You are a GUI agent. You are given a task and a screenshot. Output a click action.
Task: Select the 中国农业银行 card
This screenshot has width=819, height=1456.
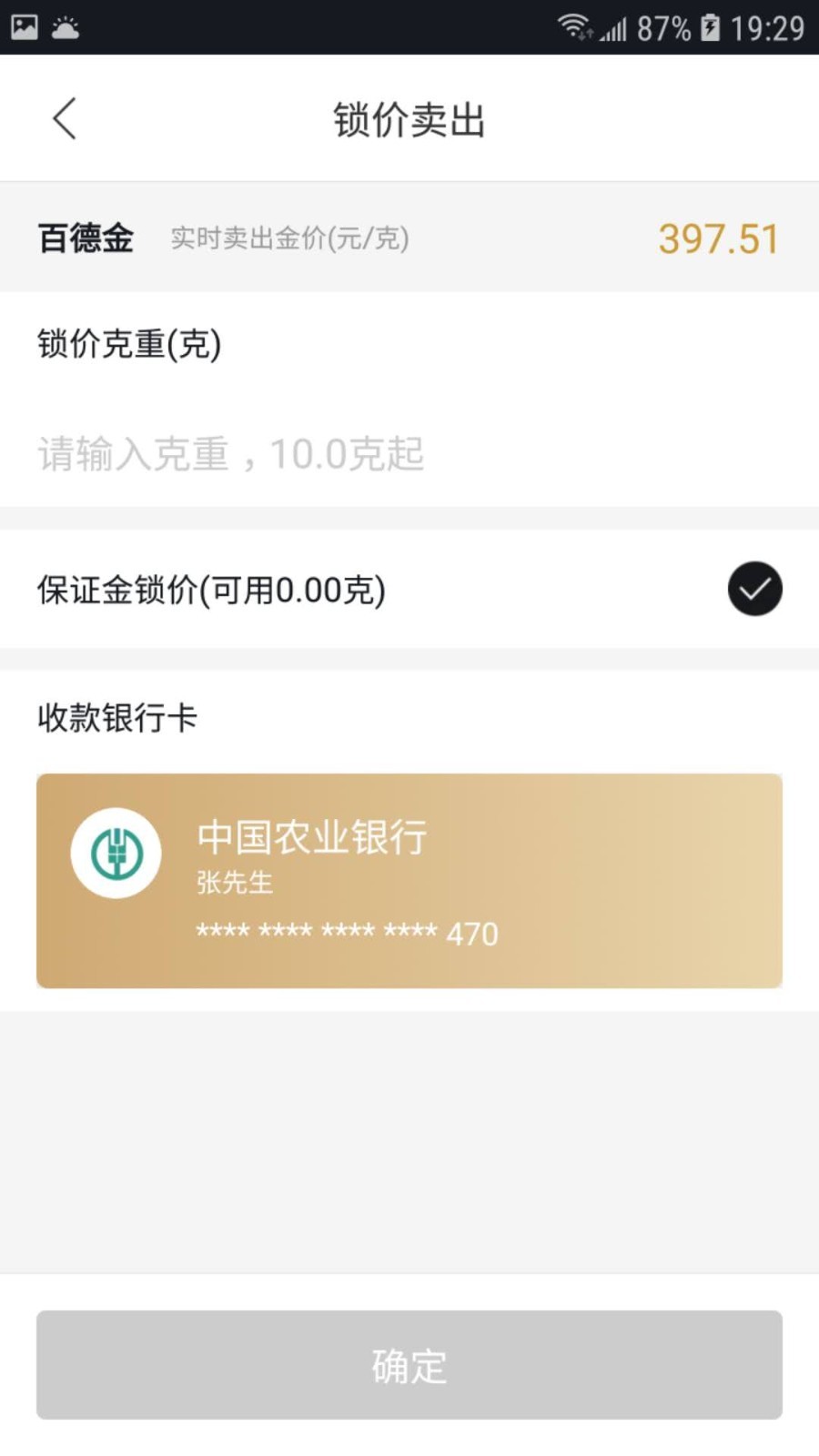(409, 880)
